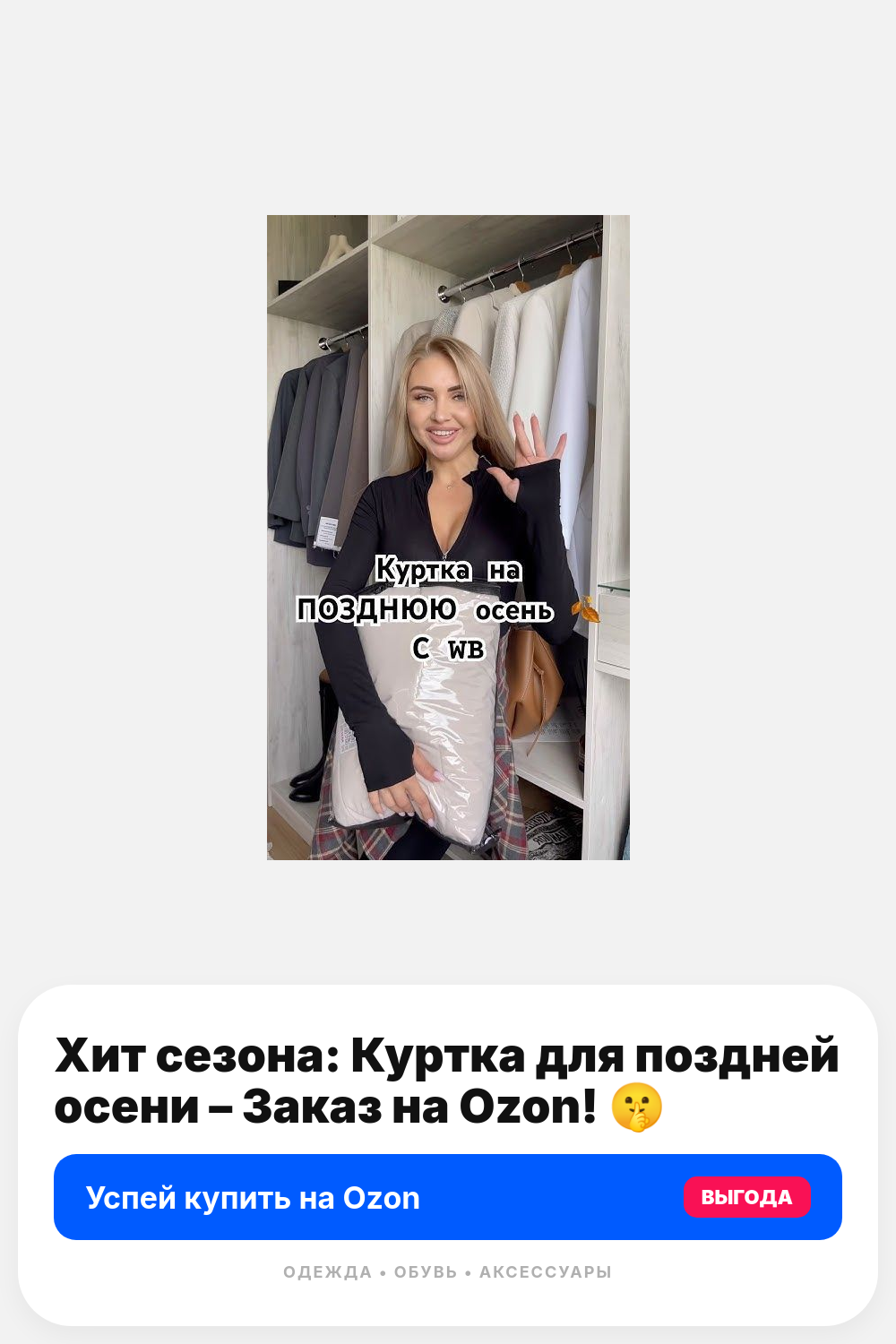
Task: Tap the "Успей купить на Ozon" button
Action: [448, 1197]
